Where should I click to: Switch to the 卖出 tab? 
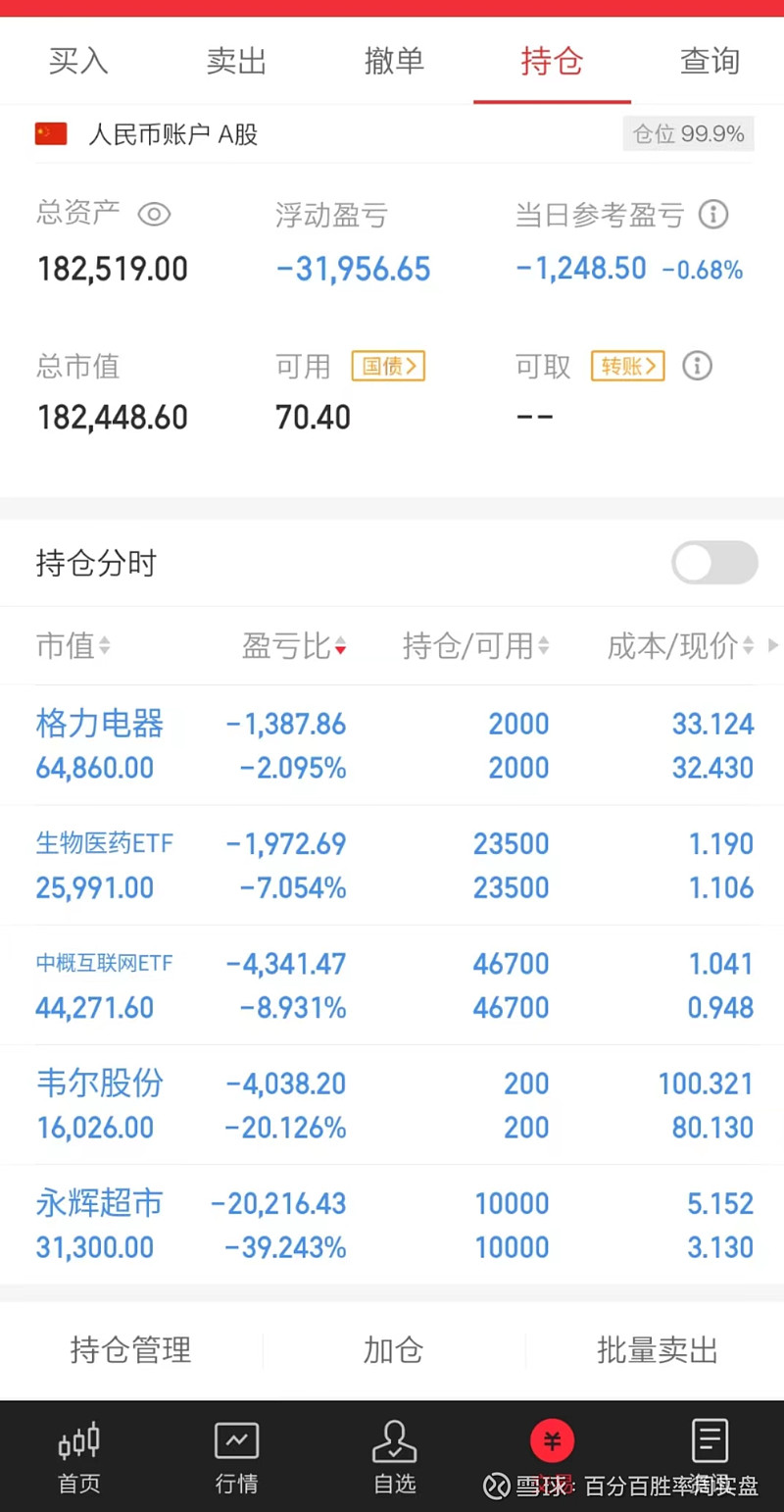[x=236, y=61]
